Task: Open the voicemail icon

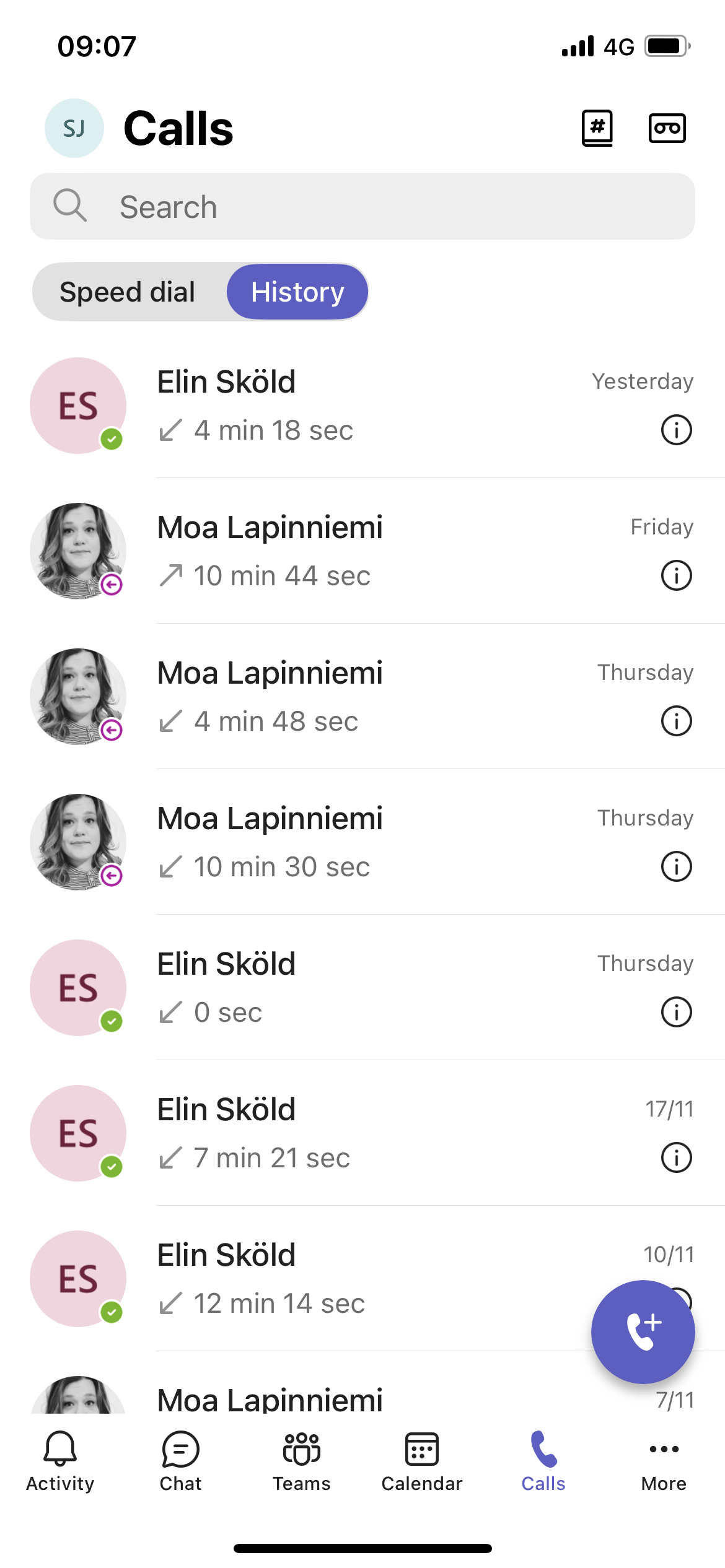Action: coord(667,128)
